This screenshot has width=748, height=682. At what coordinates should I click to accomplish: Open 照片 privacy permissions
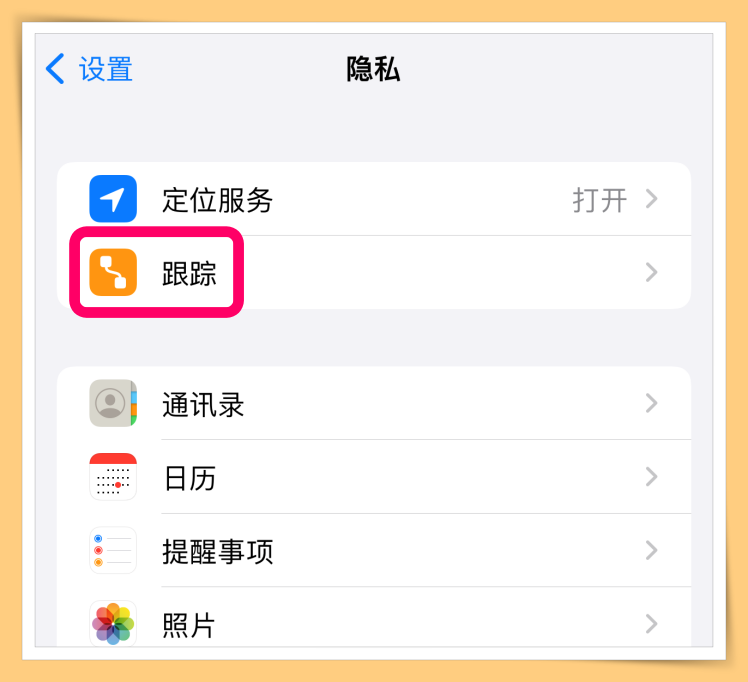coord(372,625)
